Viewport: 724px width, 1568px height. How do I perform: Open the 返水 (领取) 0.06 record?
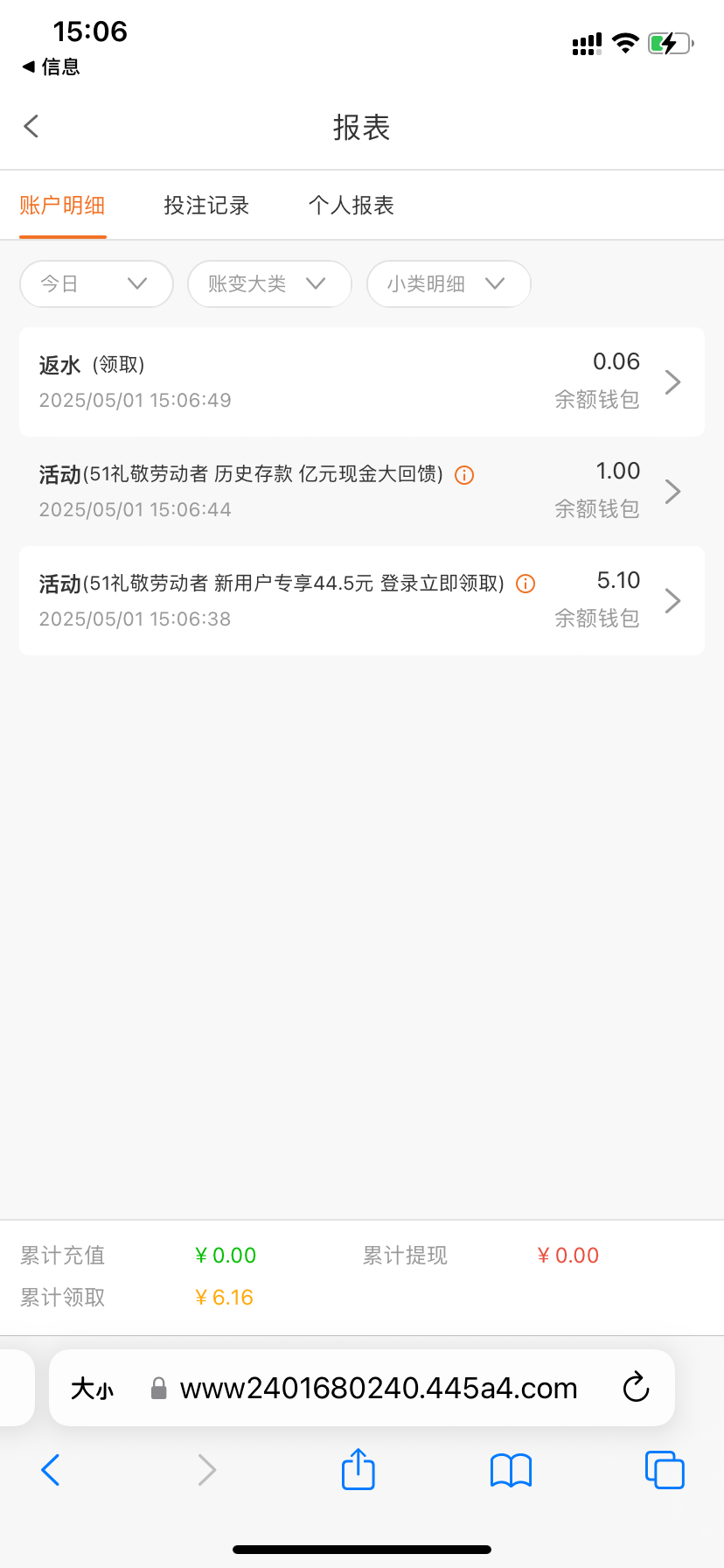pyautogui.click(x=361, y=382)
